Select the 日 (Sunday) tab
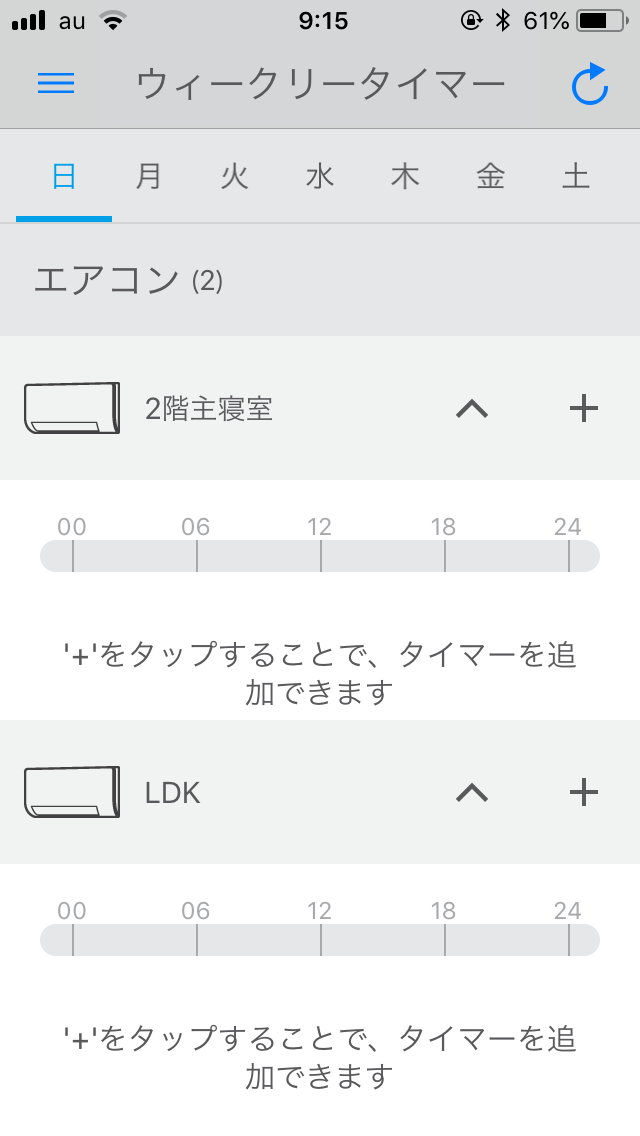Viewport: 640px width, 1136px height. tap(64, 178)
